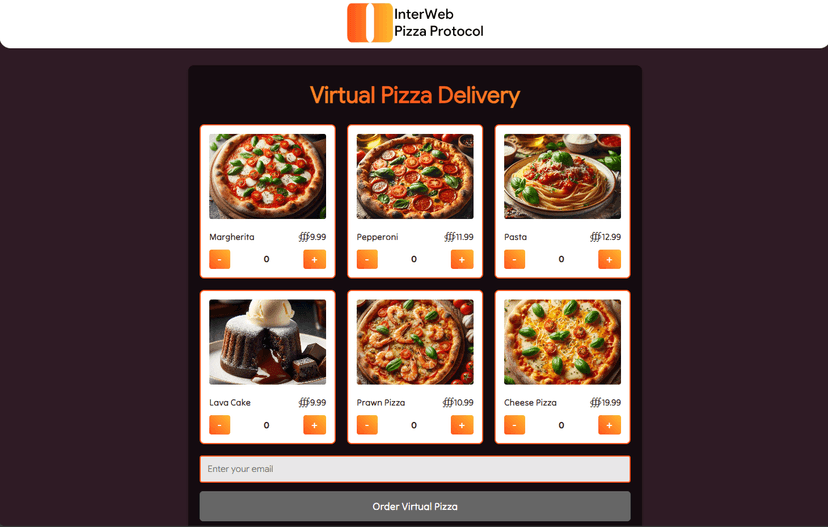
Task: Increase Prawn Pizza quantity
Action: pyautogui.click(x=462, y=425)
